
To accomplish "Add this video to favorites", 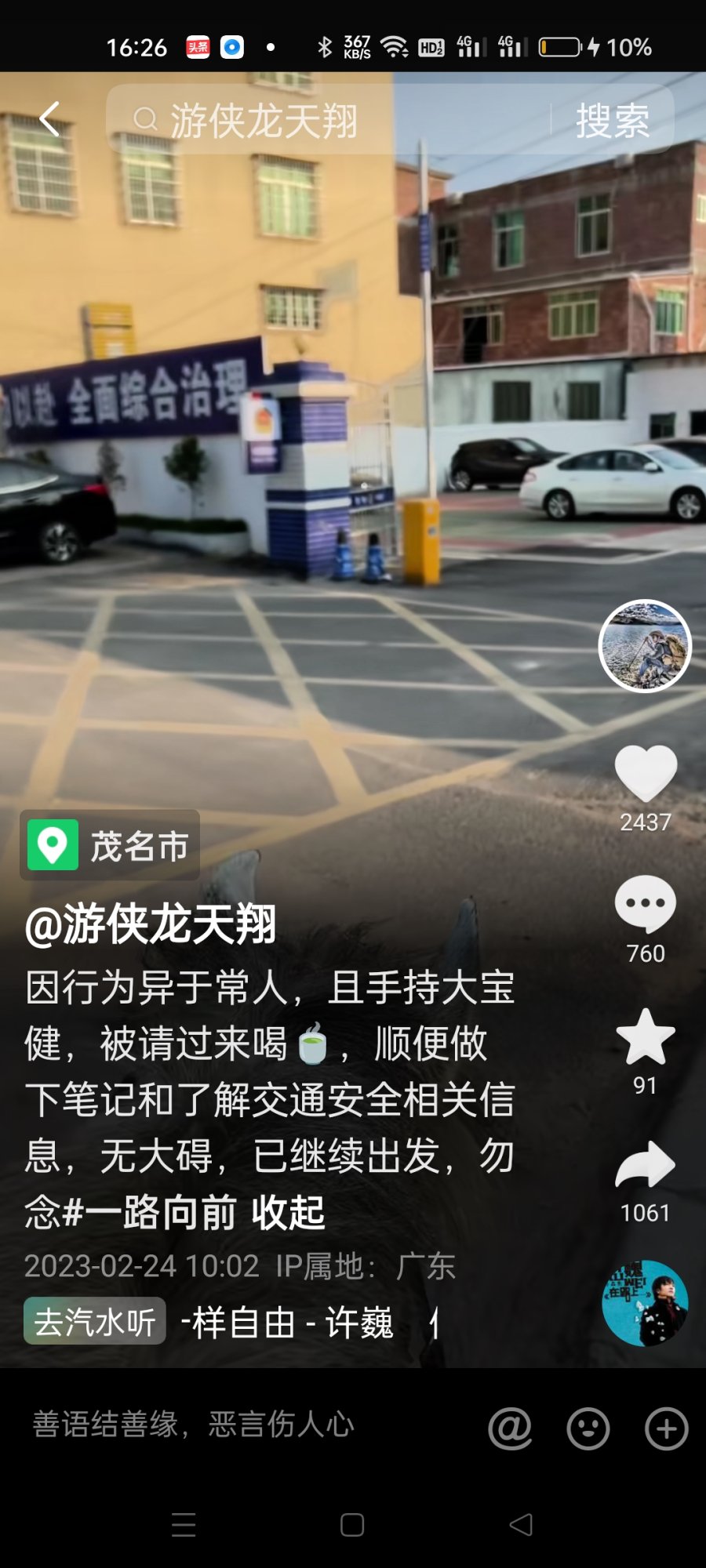I will pos(646,1036).
